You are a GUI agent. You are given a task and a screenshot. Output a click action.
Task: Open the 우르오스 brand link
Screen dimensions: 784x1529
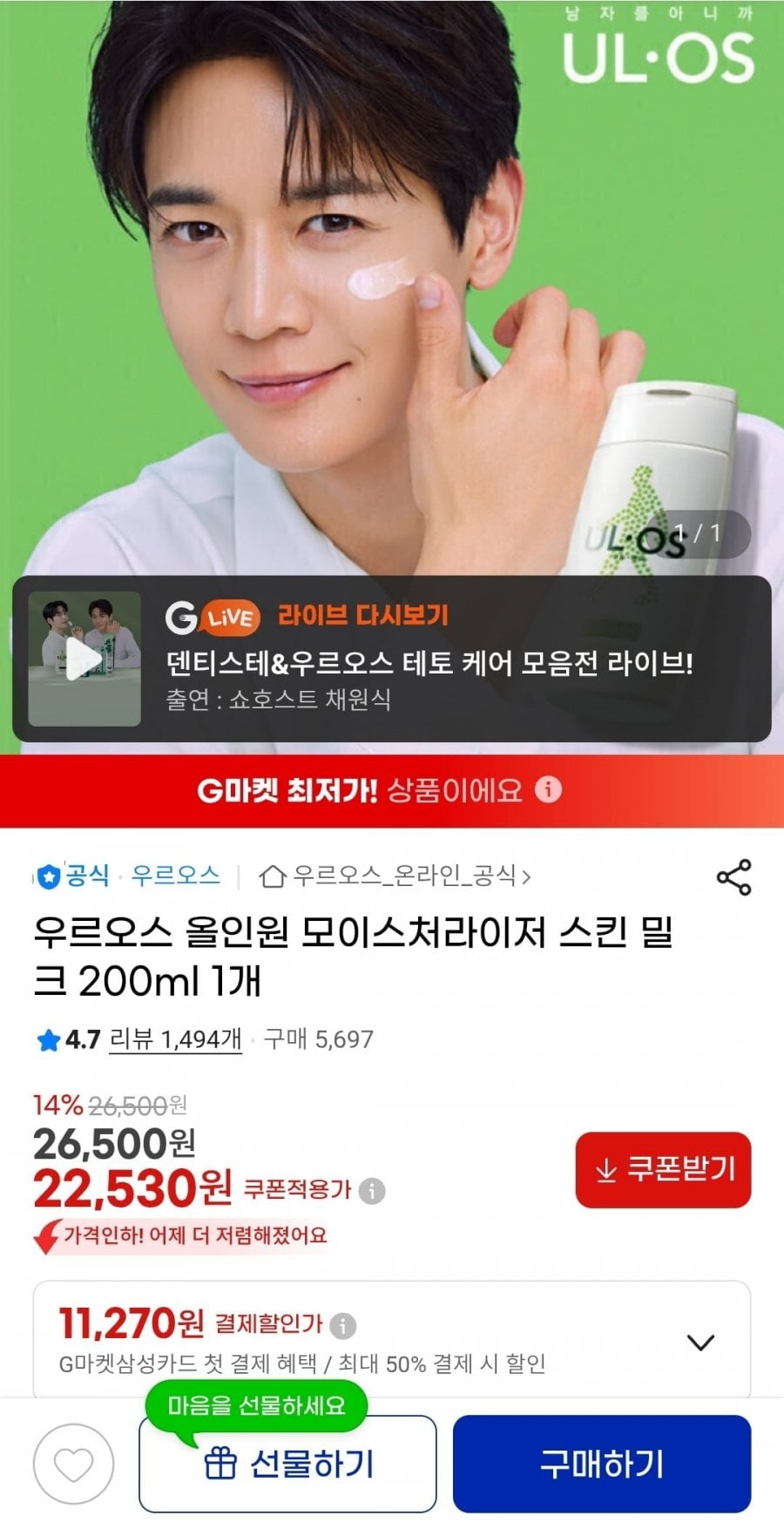point(175,875)
